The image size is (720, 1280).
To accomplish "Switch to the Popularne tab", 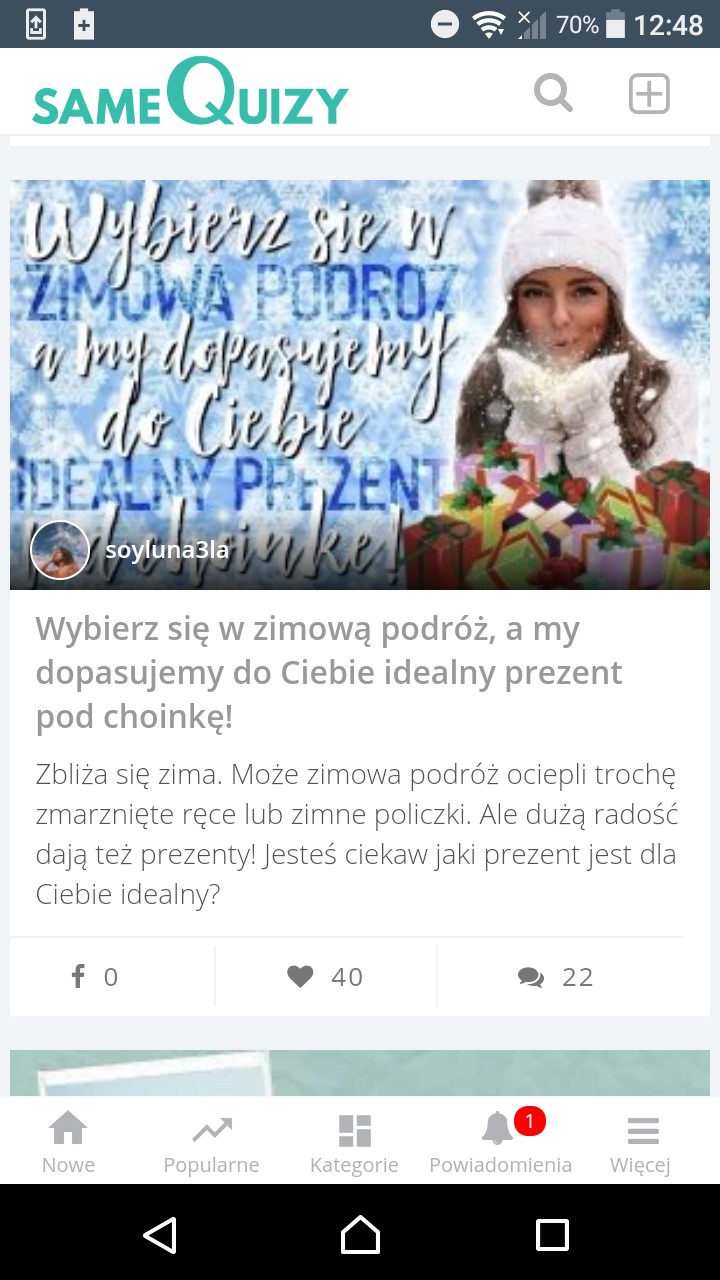I will [211, 1143].
